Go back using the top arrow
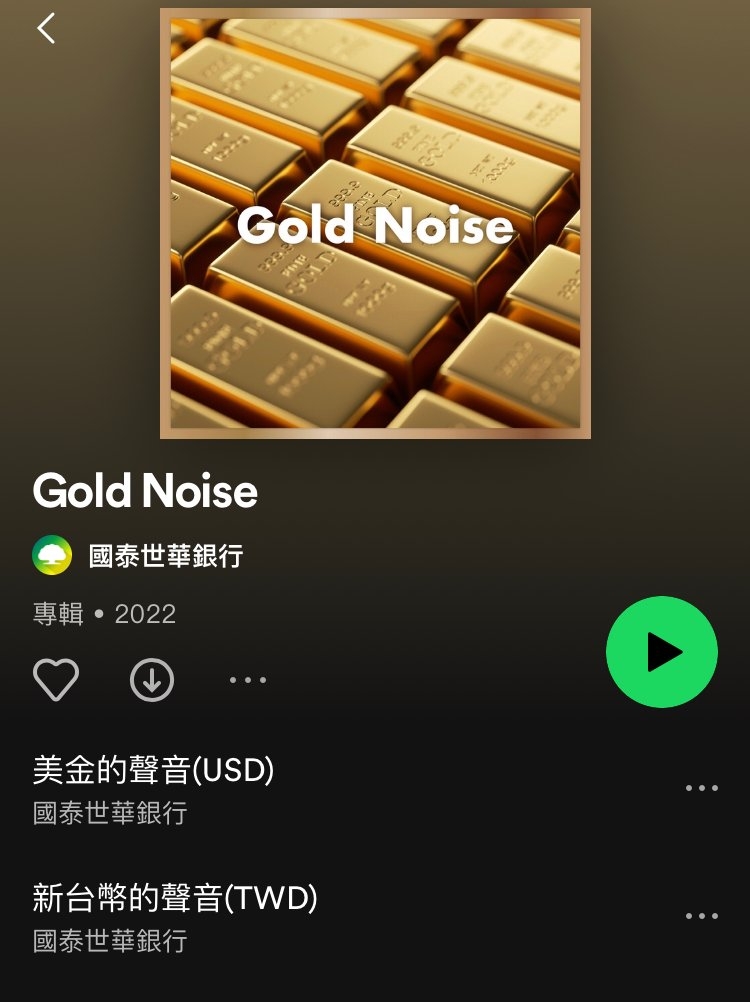 46,28
